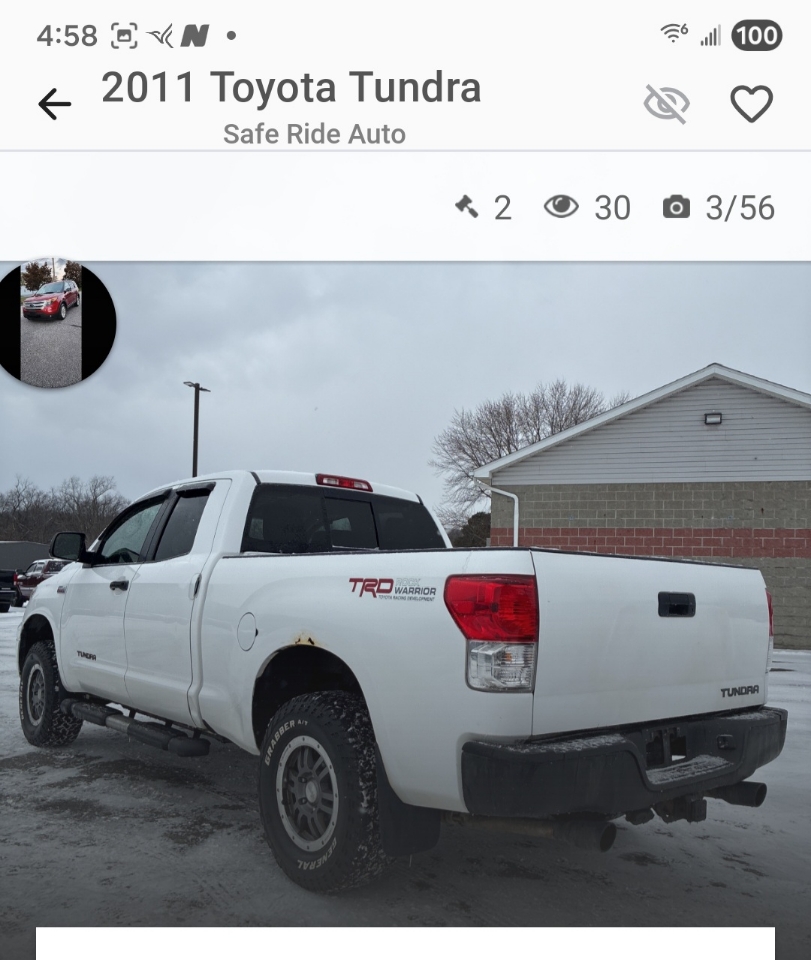This screenshot has width=811, height=960.
Task: Favorite the 2011 Toyota Tundra listing
Action: [x=751, y=104]
